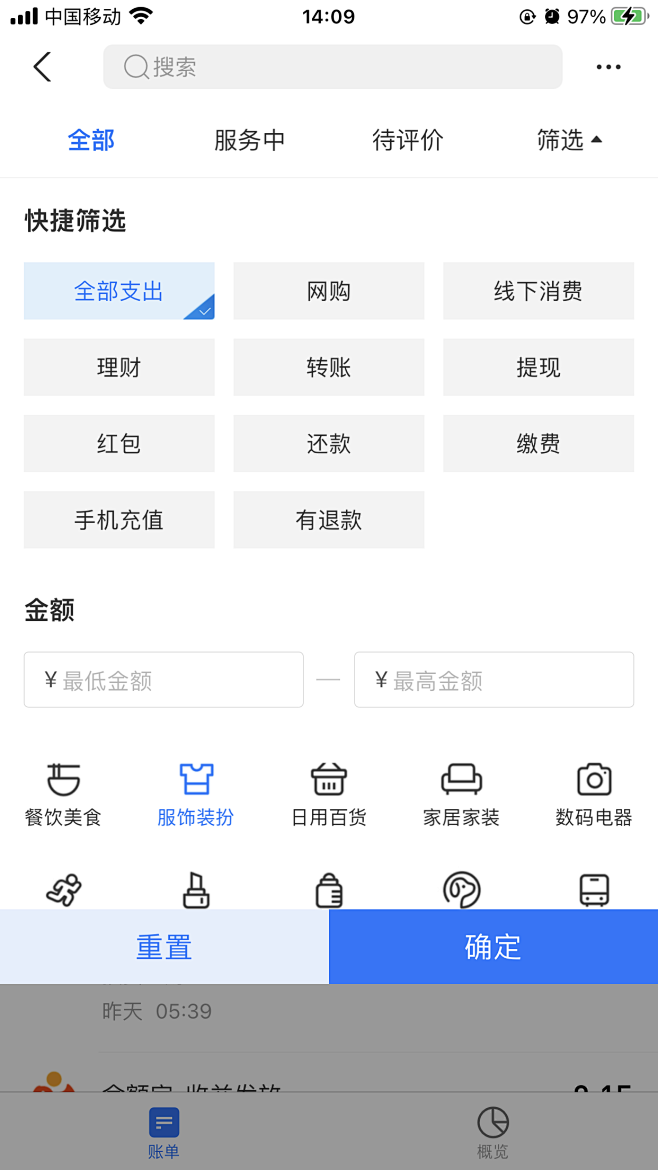Viewport: 658px width, 1170px height.
Task: Choose the 红包 filter chip
Action: (x=119, y=443)
